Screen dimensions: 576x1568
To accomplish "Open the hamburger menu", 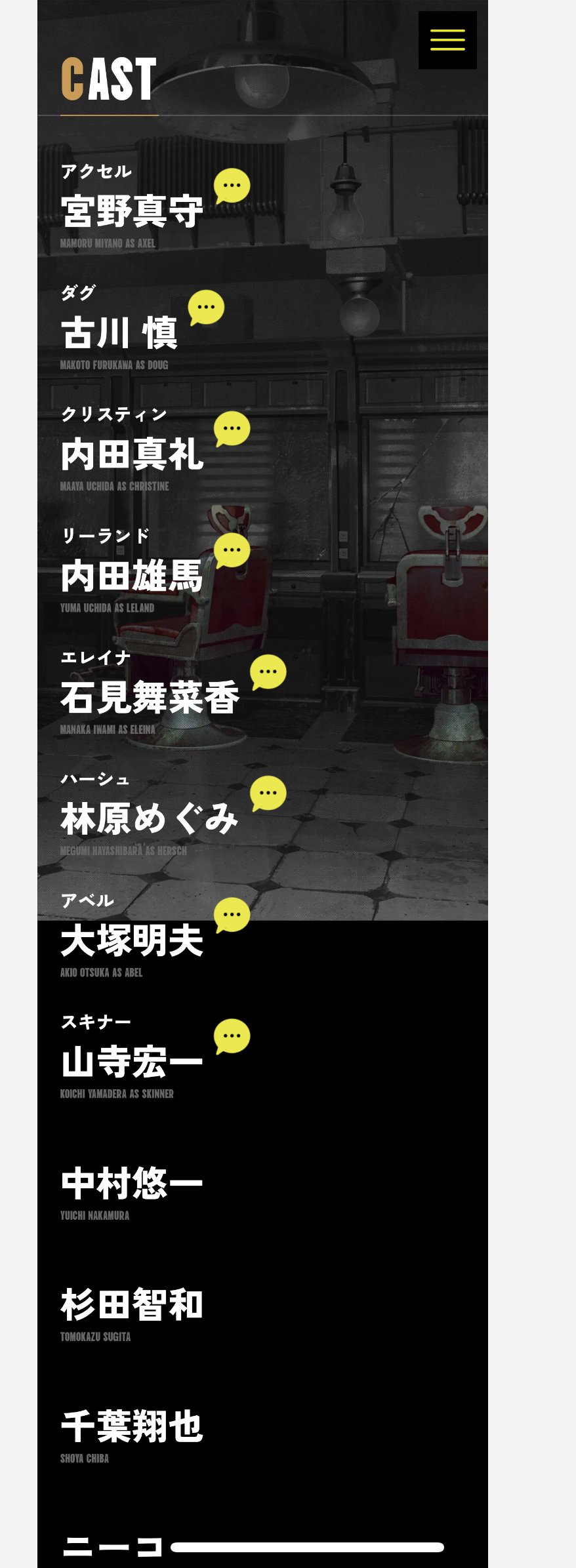I will pos(447,40).
